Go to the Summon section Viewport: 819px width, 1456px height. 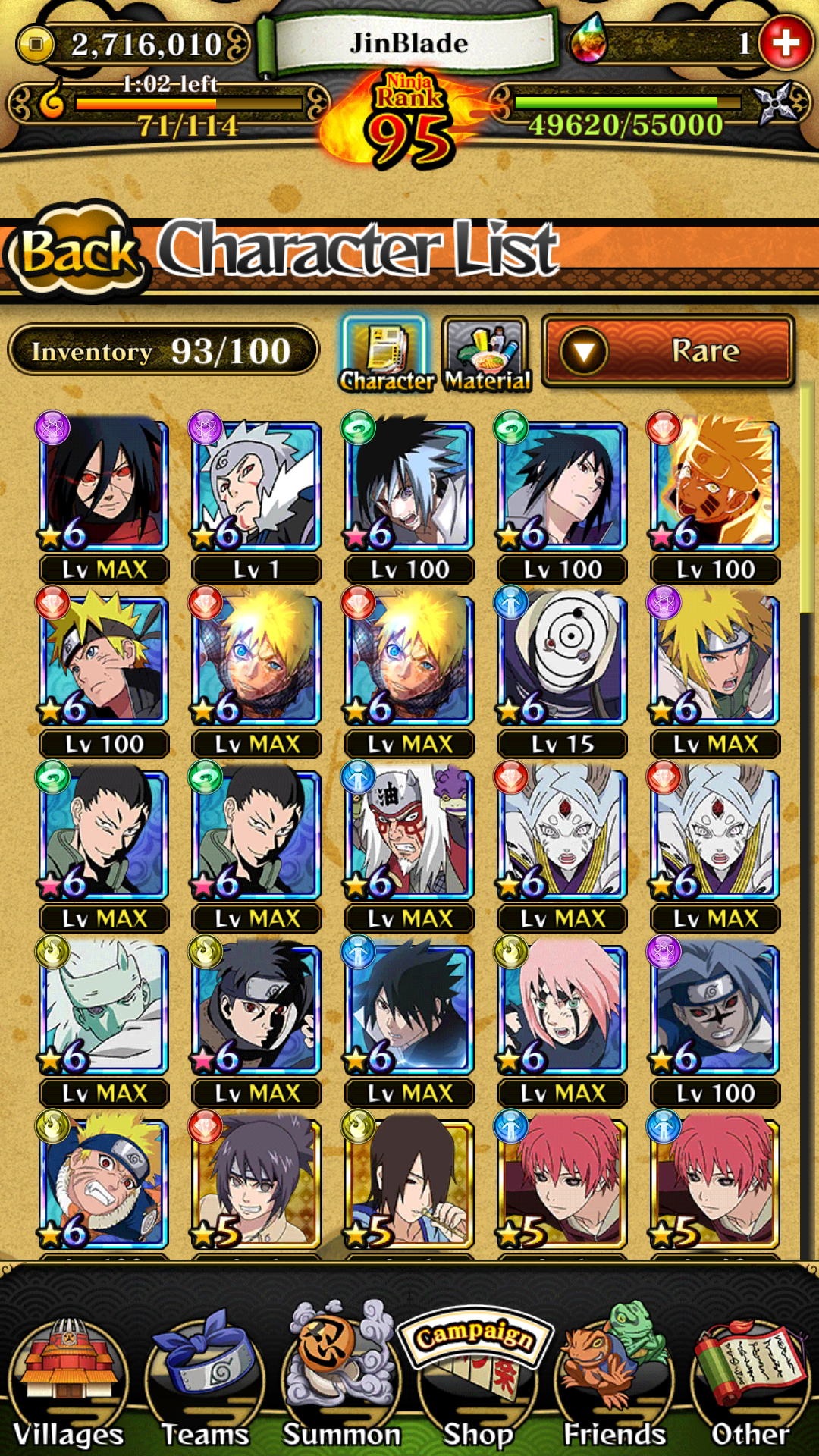point(341,1376)
